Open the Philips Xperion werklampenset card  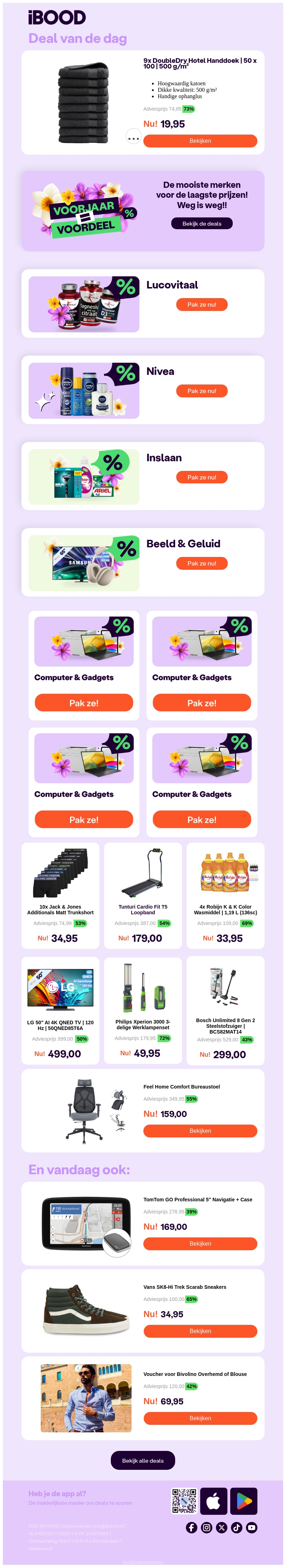143,1010
